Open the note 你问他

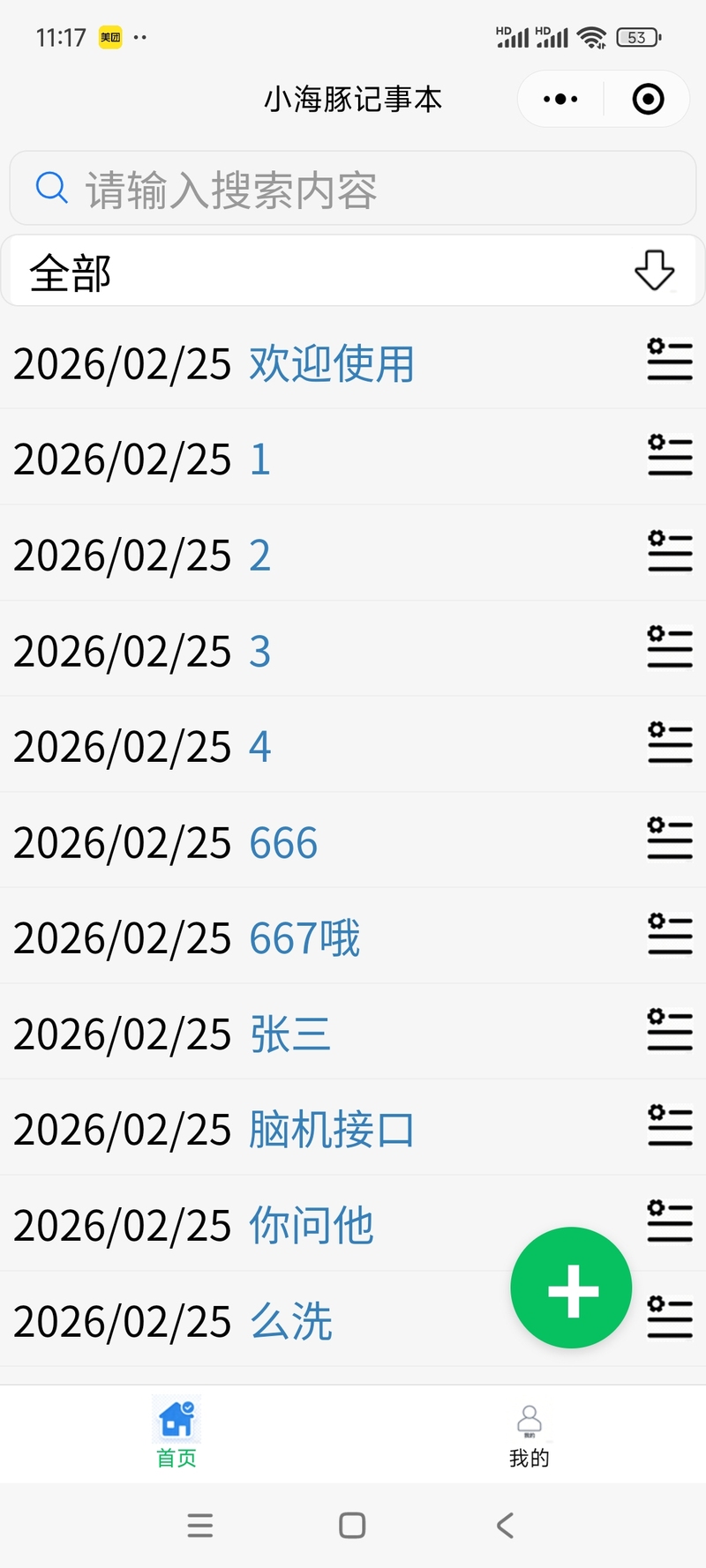pos(311,1226)
